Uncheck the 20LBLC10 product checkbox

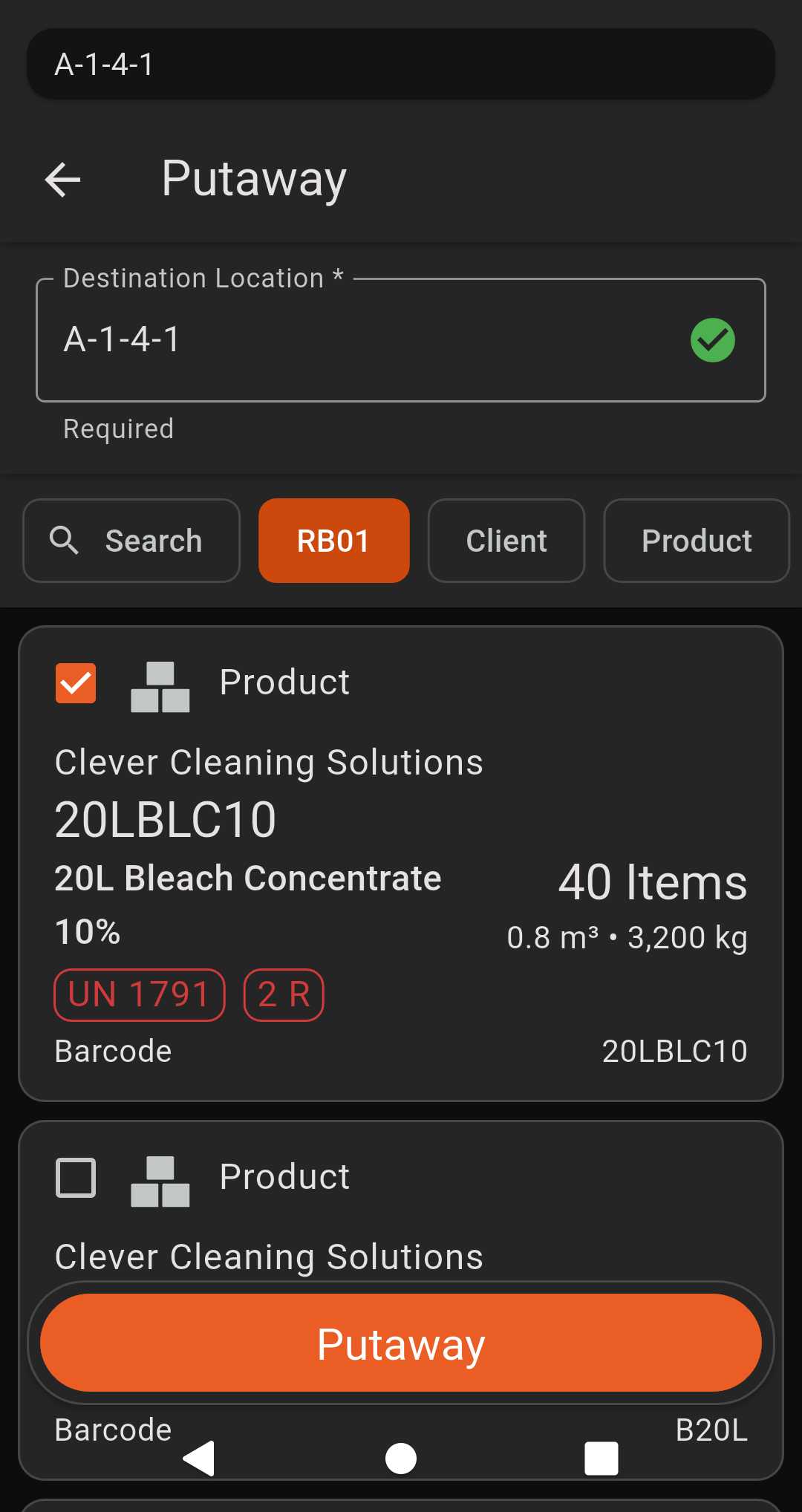coord(76,682)
